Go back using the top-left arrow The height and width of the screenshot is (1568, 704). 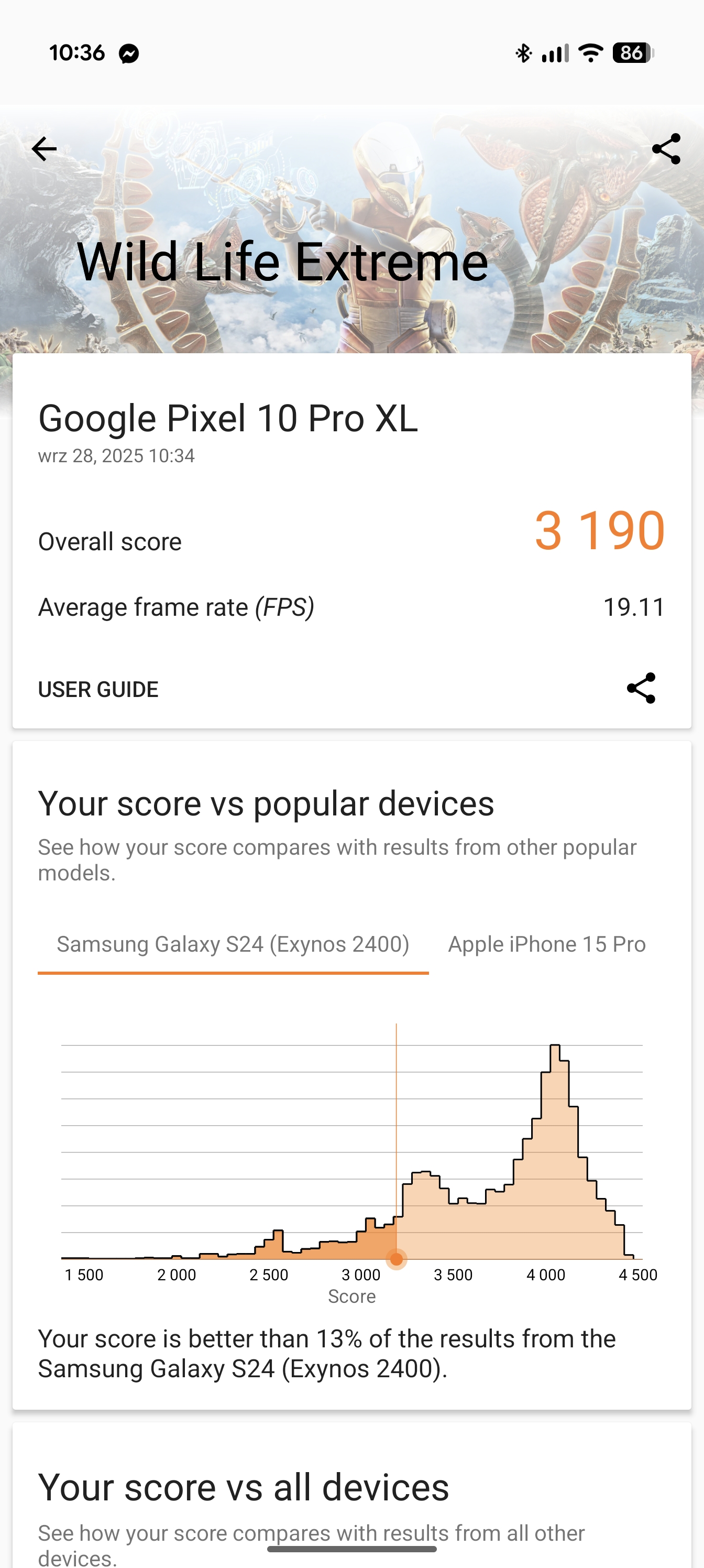(x=44, y=149)
